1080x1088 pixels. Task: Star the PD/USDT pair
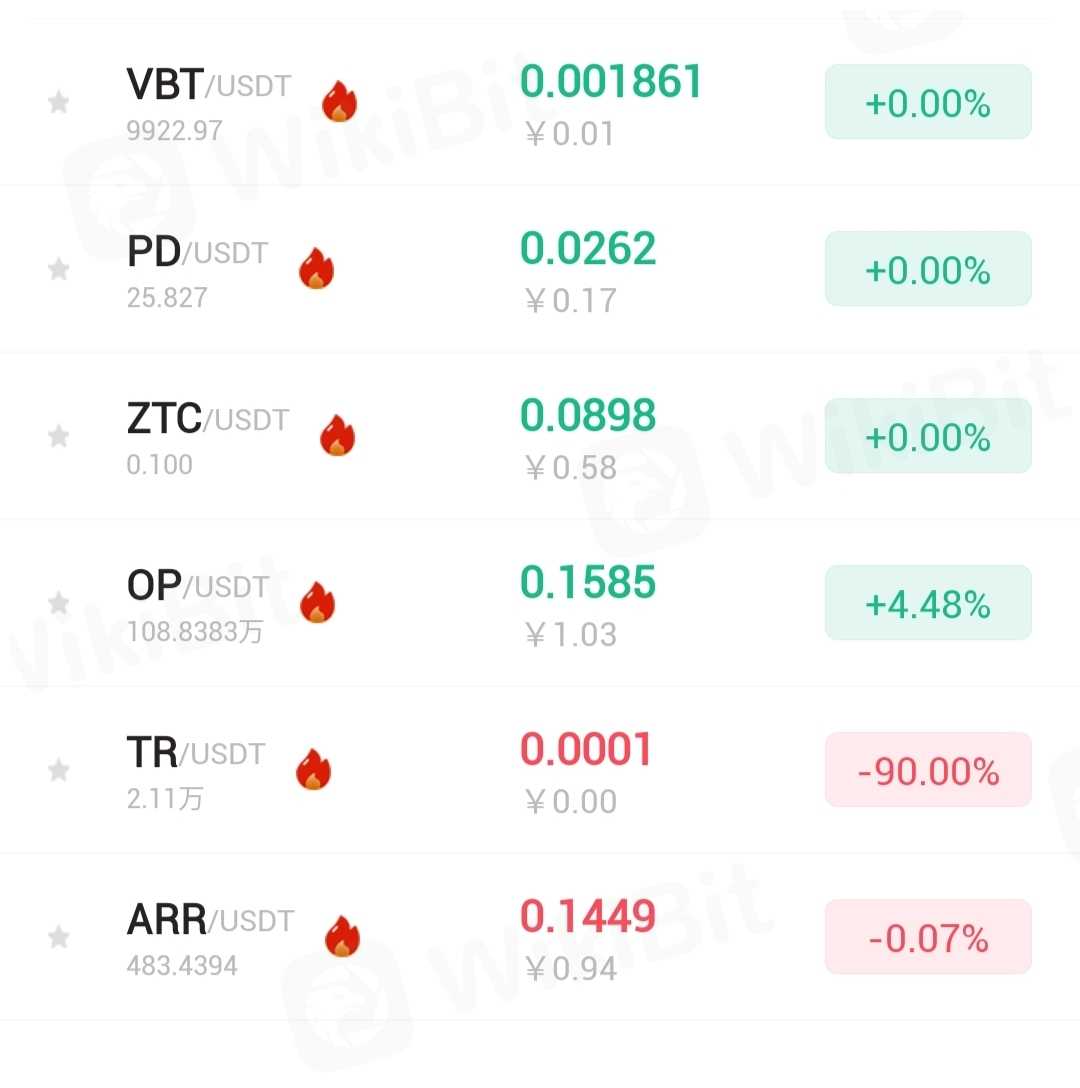point(59,269)
